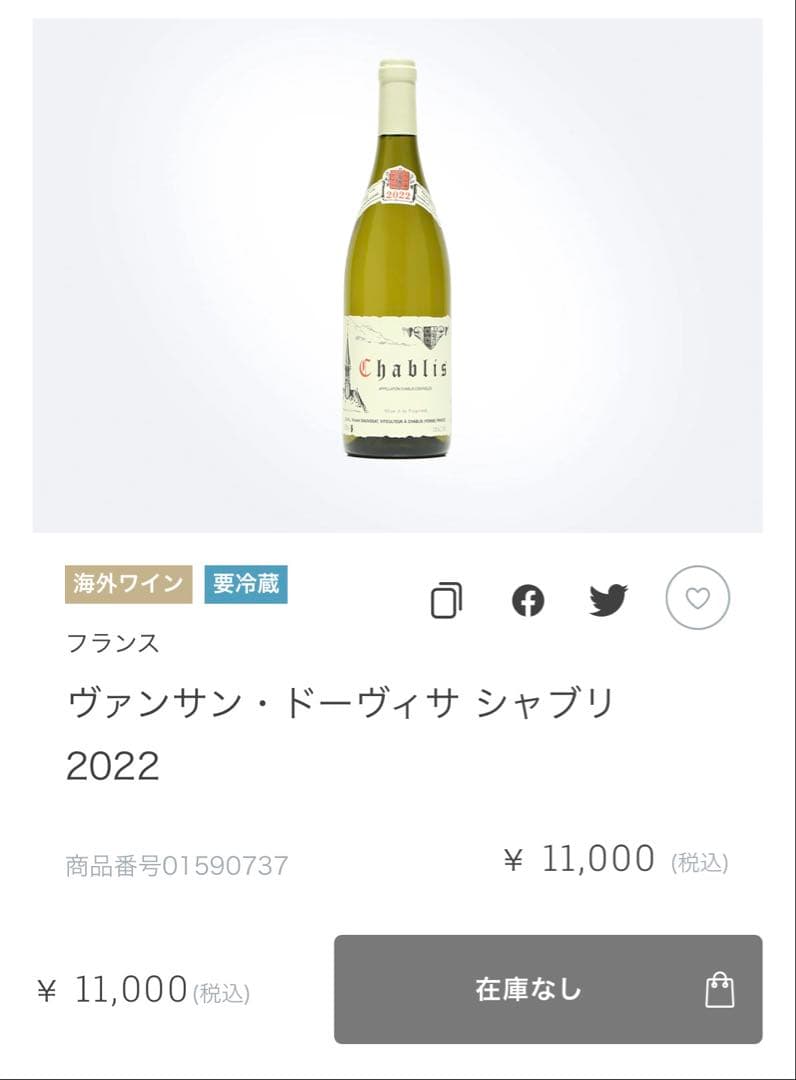View the Chablis bottle product image
Image resolution: width=796 pixels, height=1080 pixels.
coord(398,280)
